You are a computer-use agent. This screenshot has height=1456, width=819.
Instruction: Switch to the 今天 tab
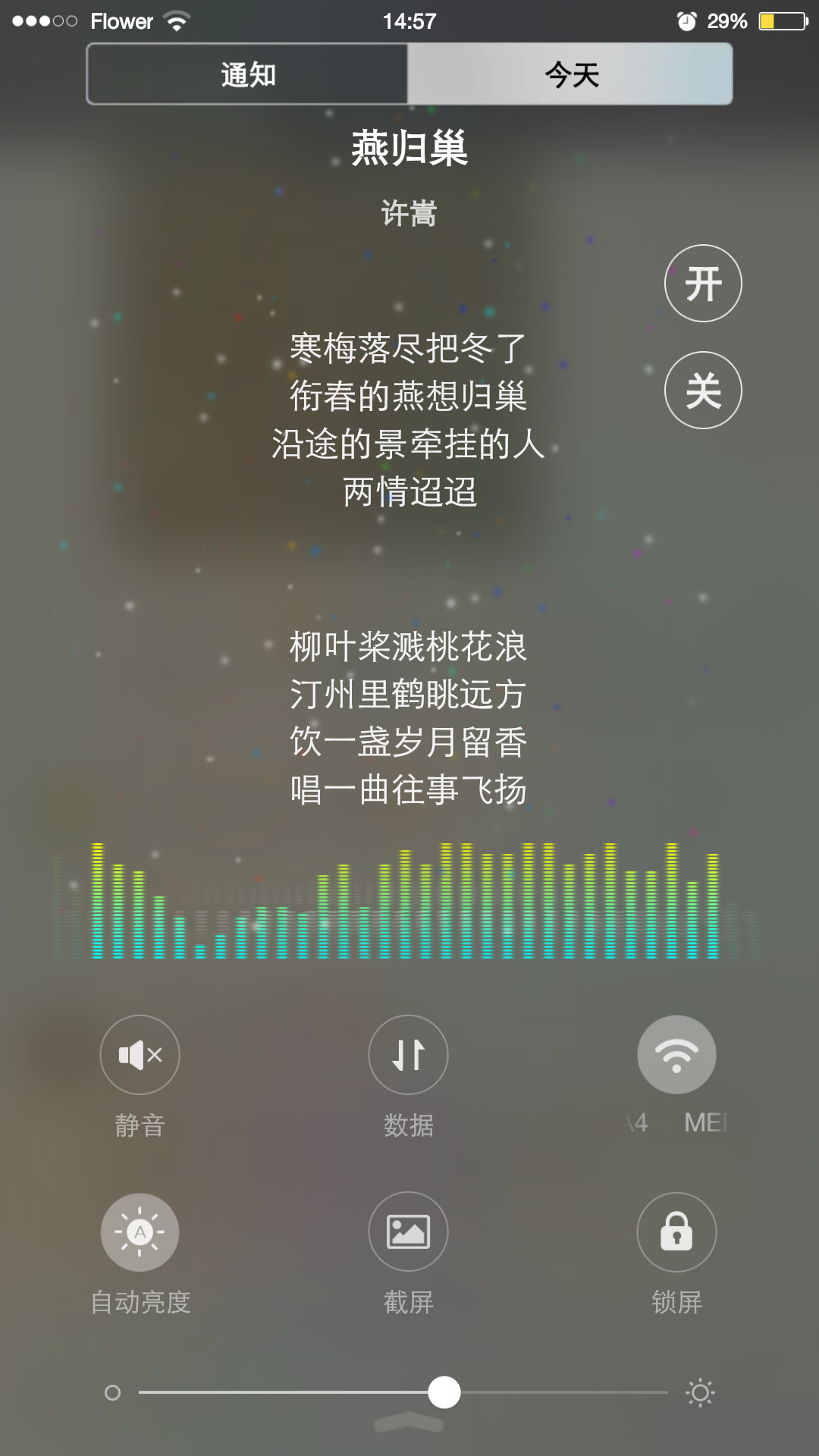[x=570, y=74]
